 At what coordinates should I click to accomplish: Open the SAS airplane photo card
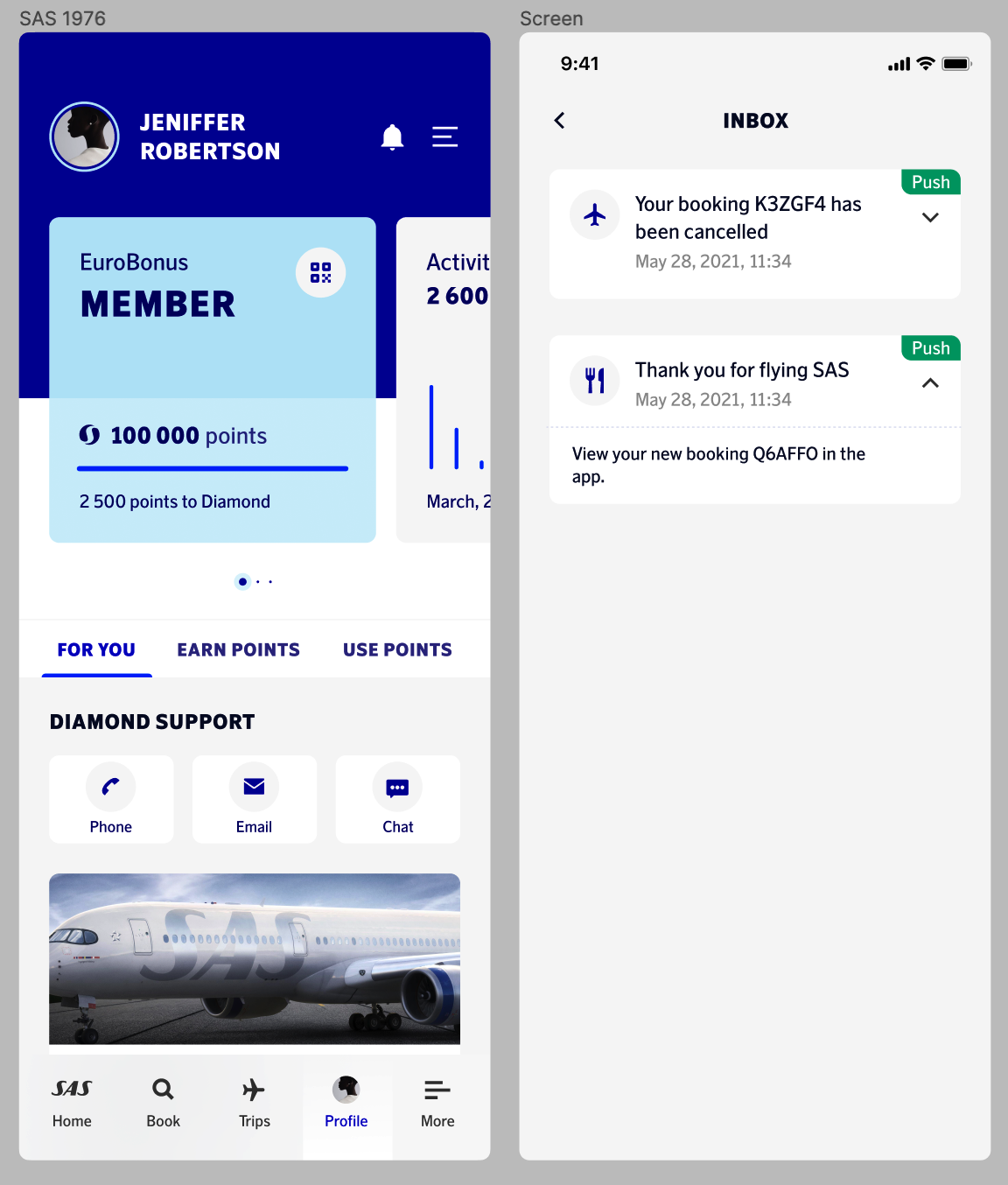click(254, 958)
